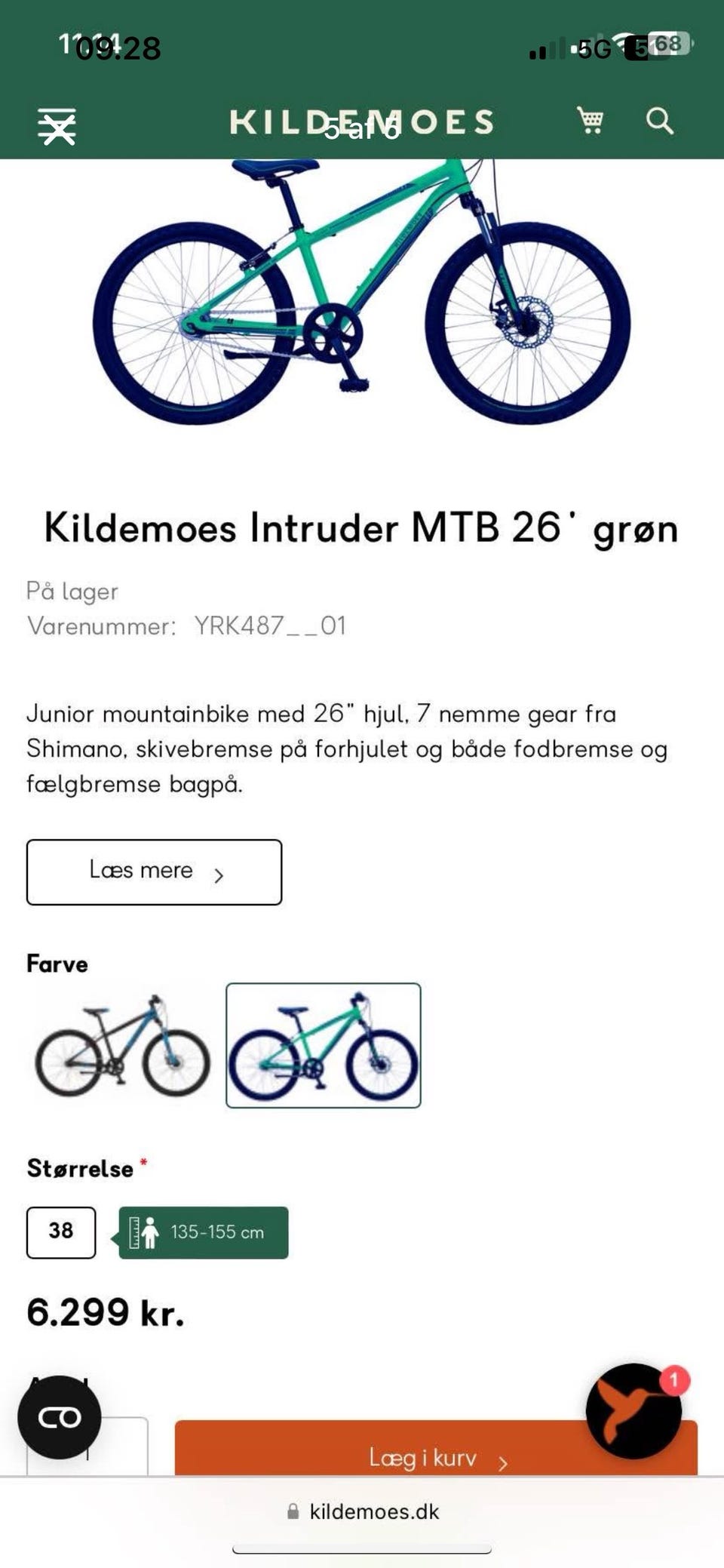Open the search function

[661, 121]
